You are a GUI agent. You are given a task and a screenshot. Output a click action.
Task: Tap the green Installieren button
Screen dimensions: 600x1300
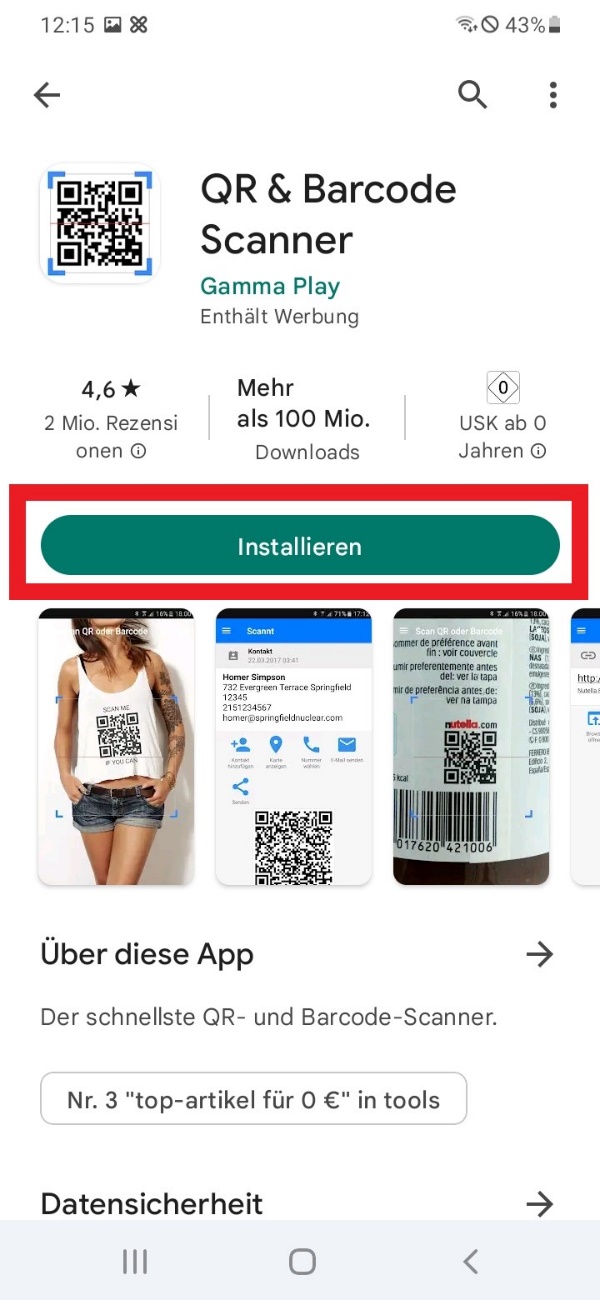click(x=300, y=546)
